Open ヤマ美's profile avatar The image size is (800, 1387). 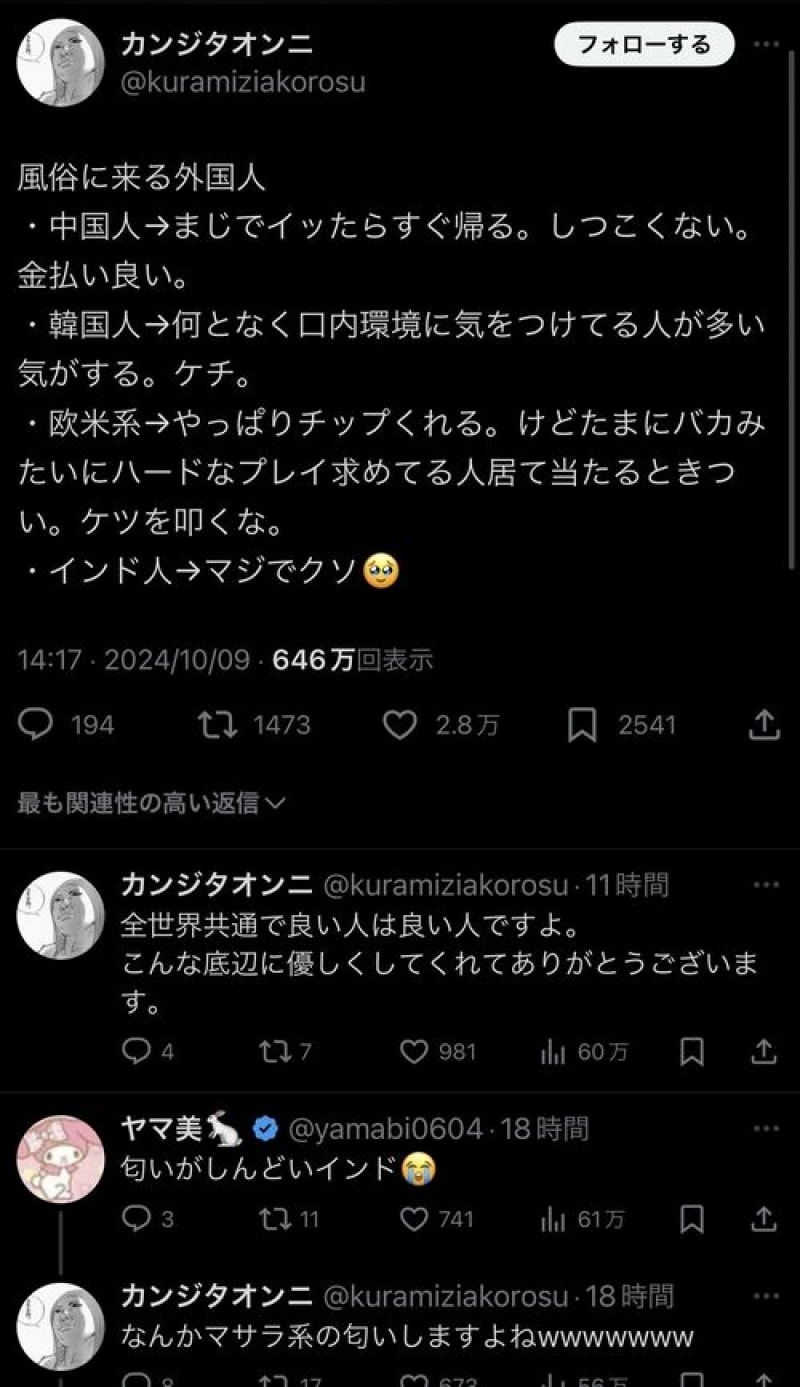(61, 1158)
